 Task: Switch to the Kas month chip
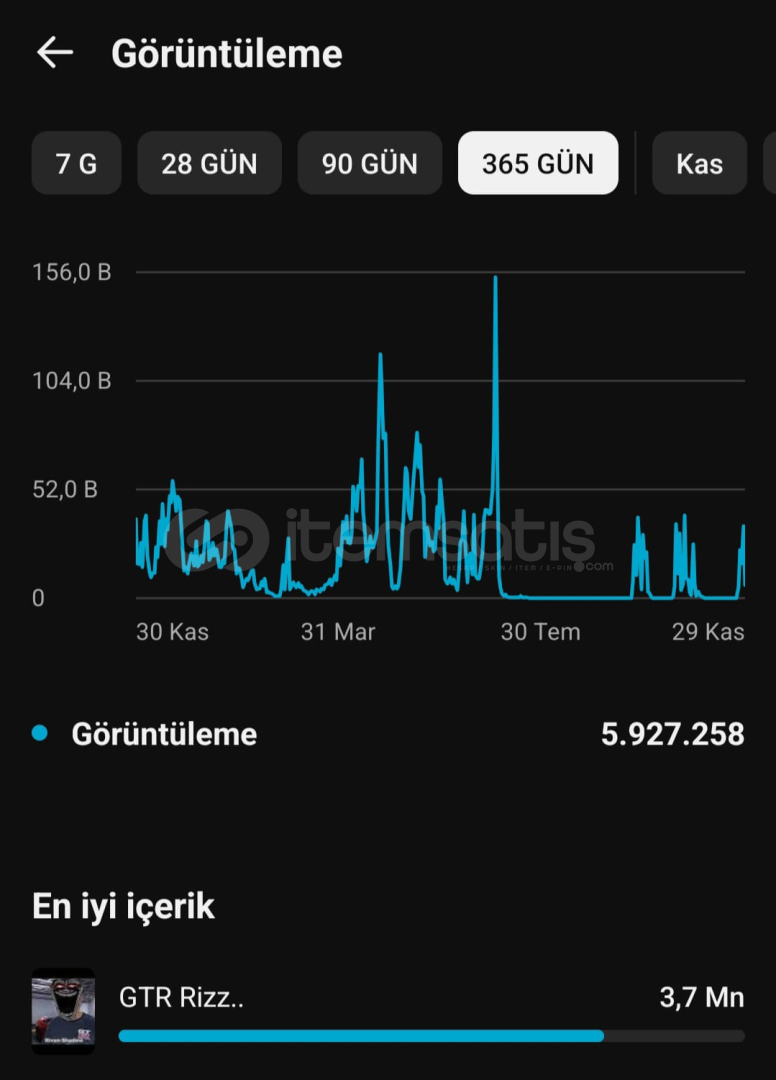[699, 163]
